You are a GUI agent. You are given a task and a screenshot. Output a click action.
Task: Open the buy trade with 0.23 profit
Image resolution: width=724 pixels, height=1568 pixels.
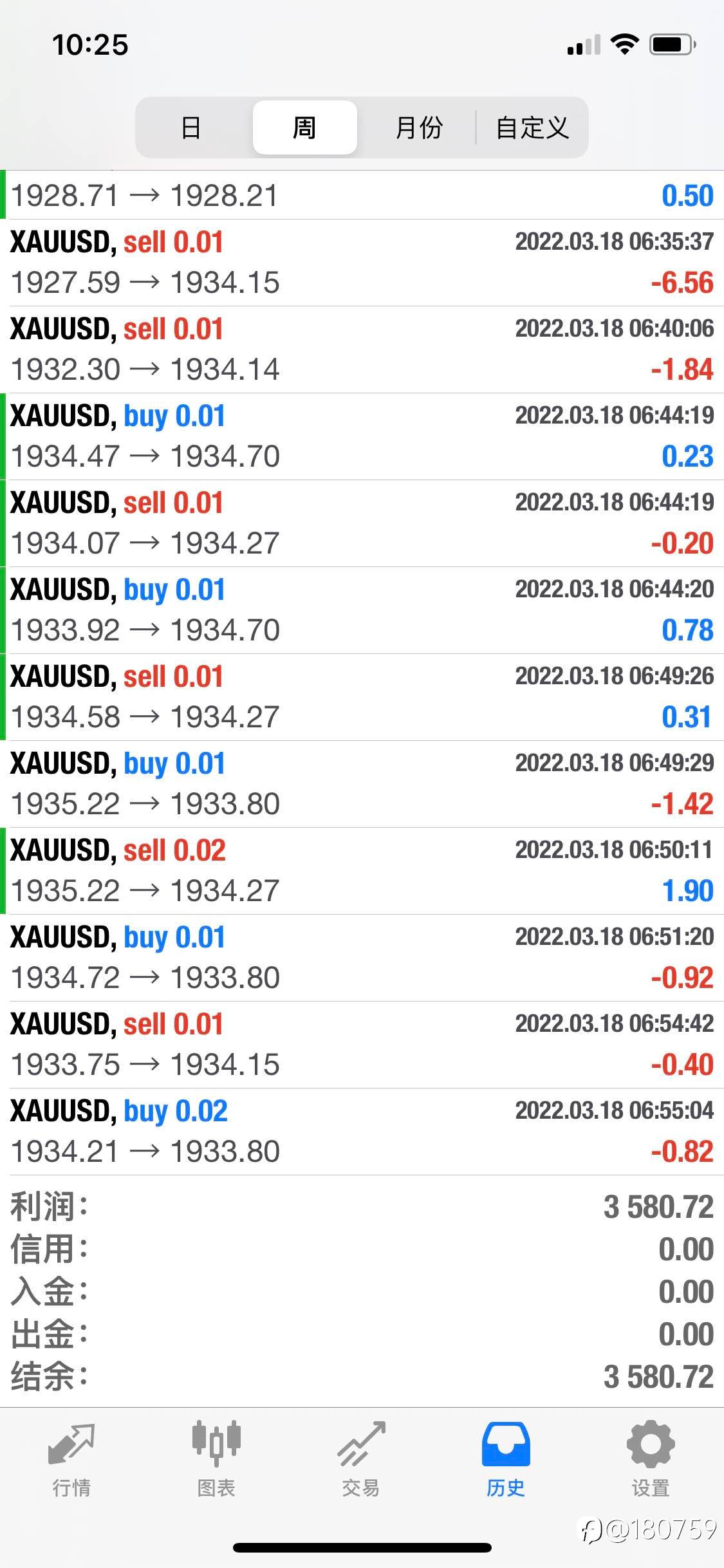(x=362, y=436)
